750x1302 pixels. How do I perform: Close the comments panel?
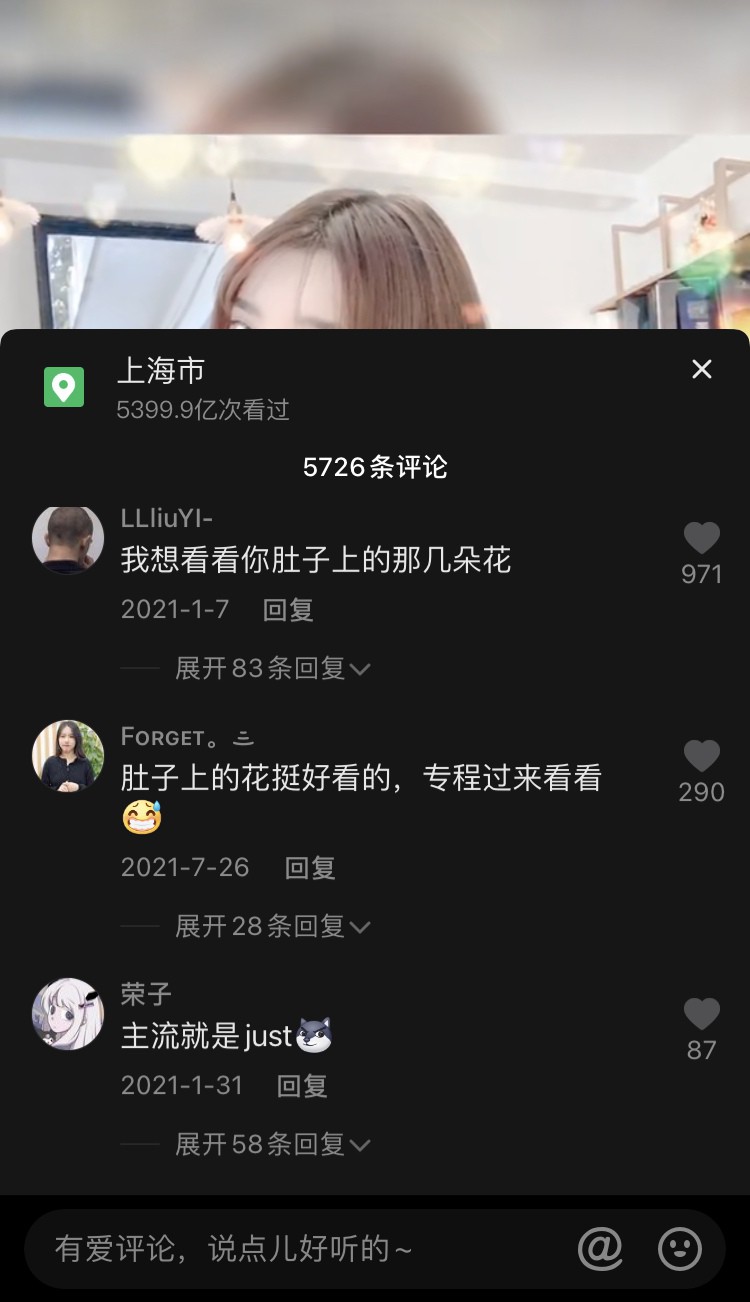click(702, 369)
